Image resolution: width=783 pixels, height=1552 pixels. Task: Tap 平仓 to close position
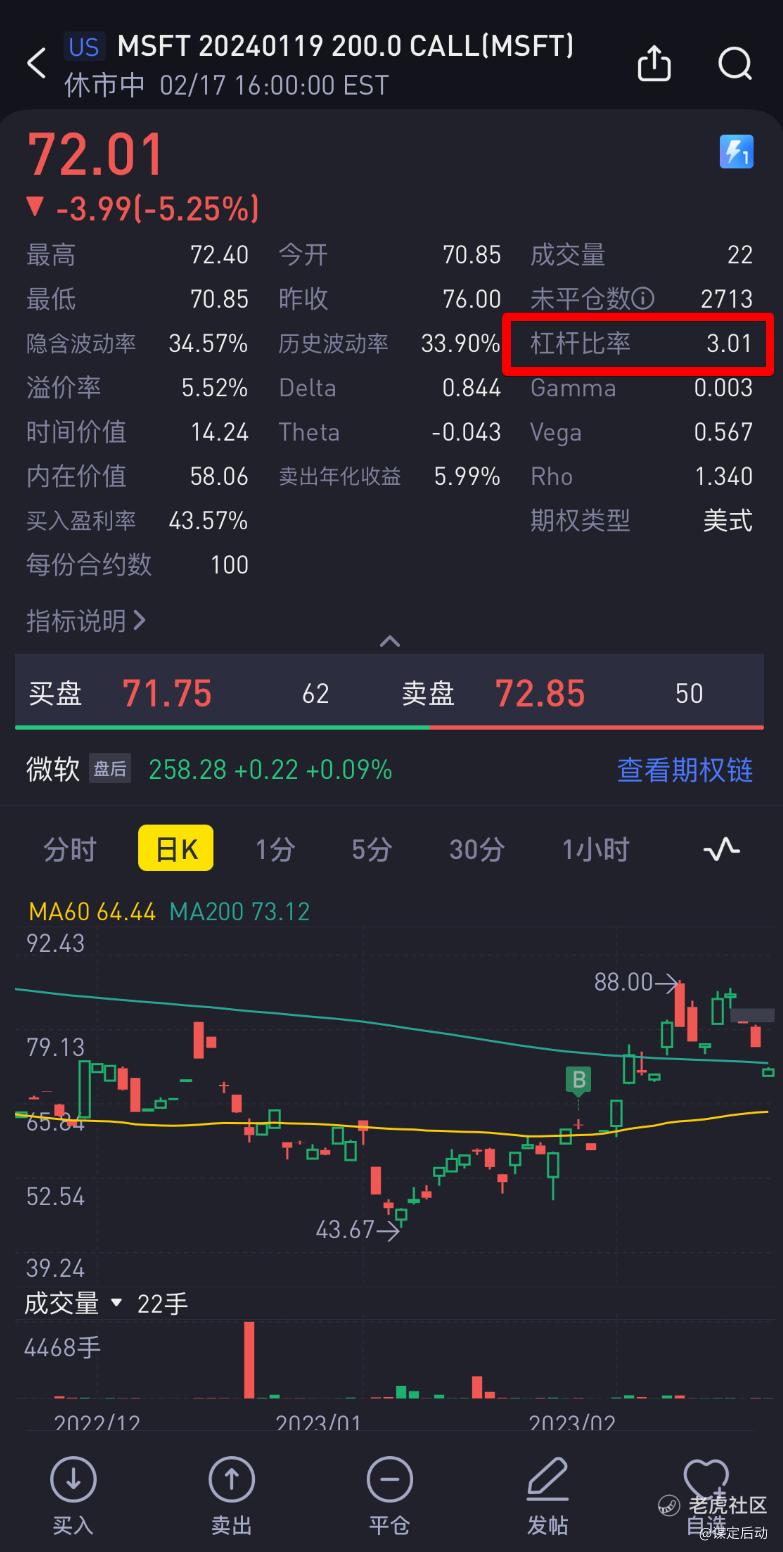point(389,1495)
